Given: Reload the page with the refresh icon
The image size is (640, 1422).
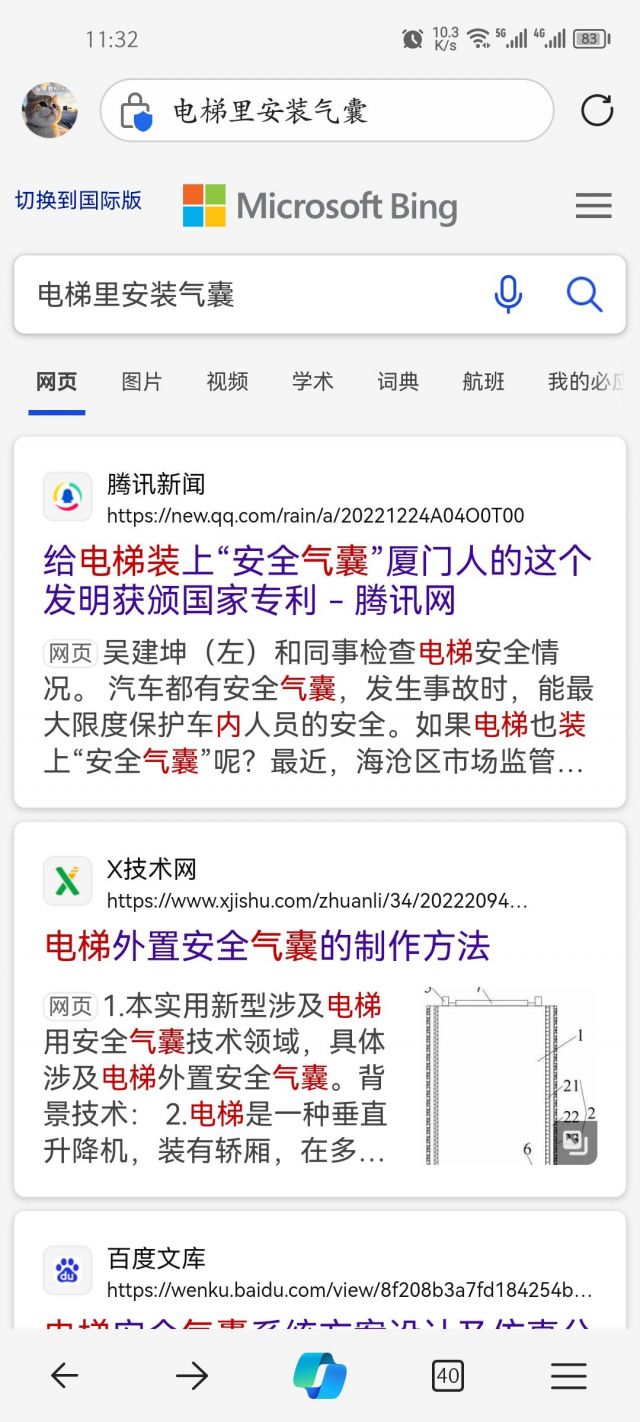Looking at the screenshot, I should coord(597,110).
